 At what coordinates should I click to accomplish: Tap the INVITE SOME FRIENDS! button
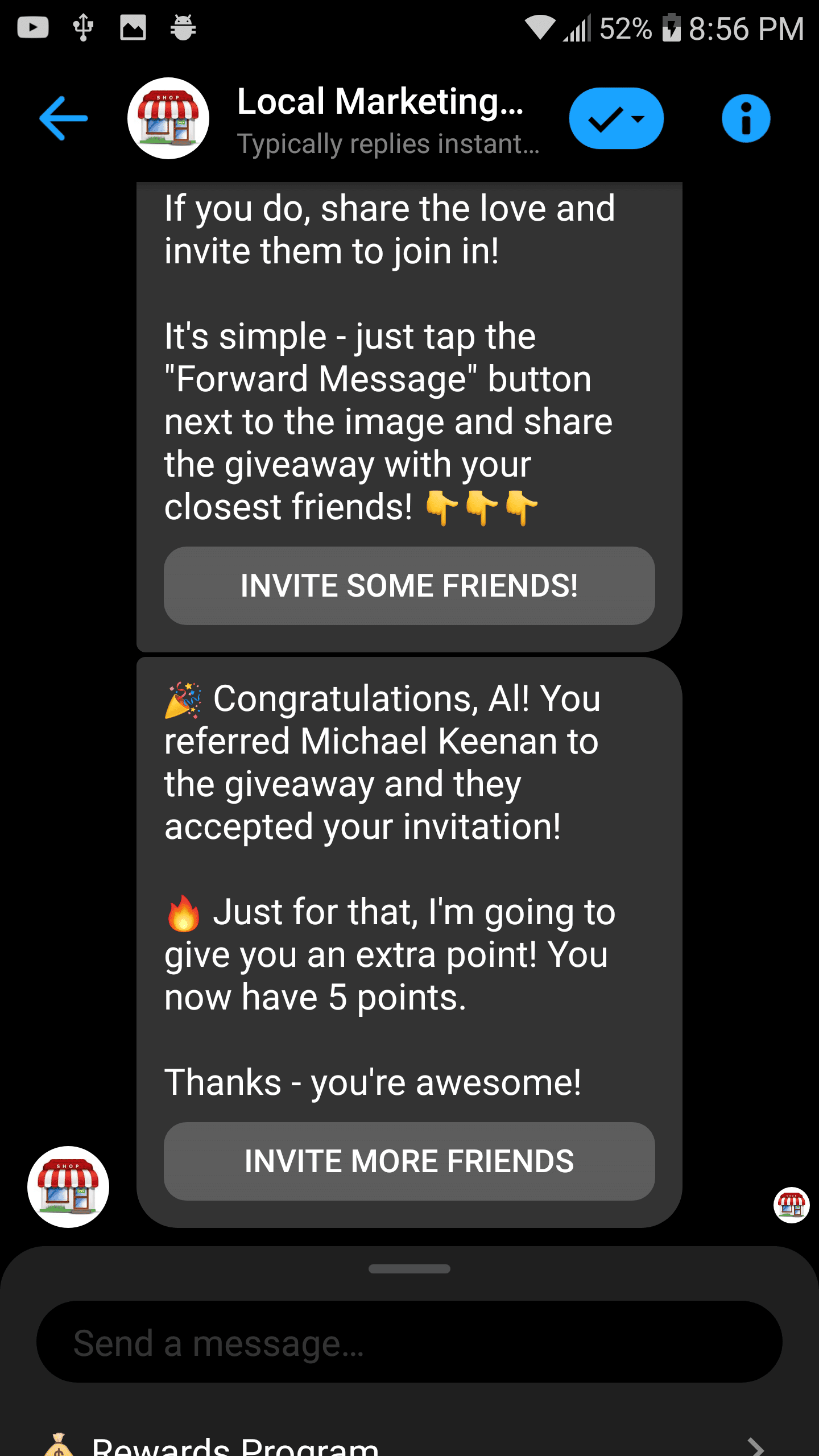coord(409,586)
